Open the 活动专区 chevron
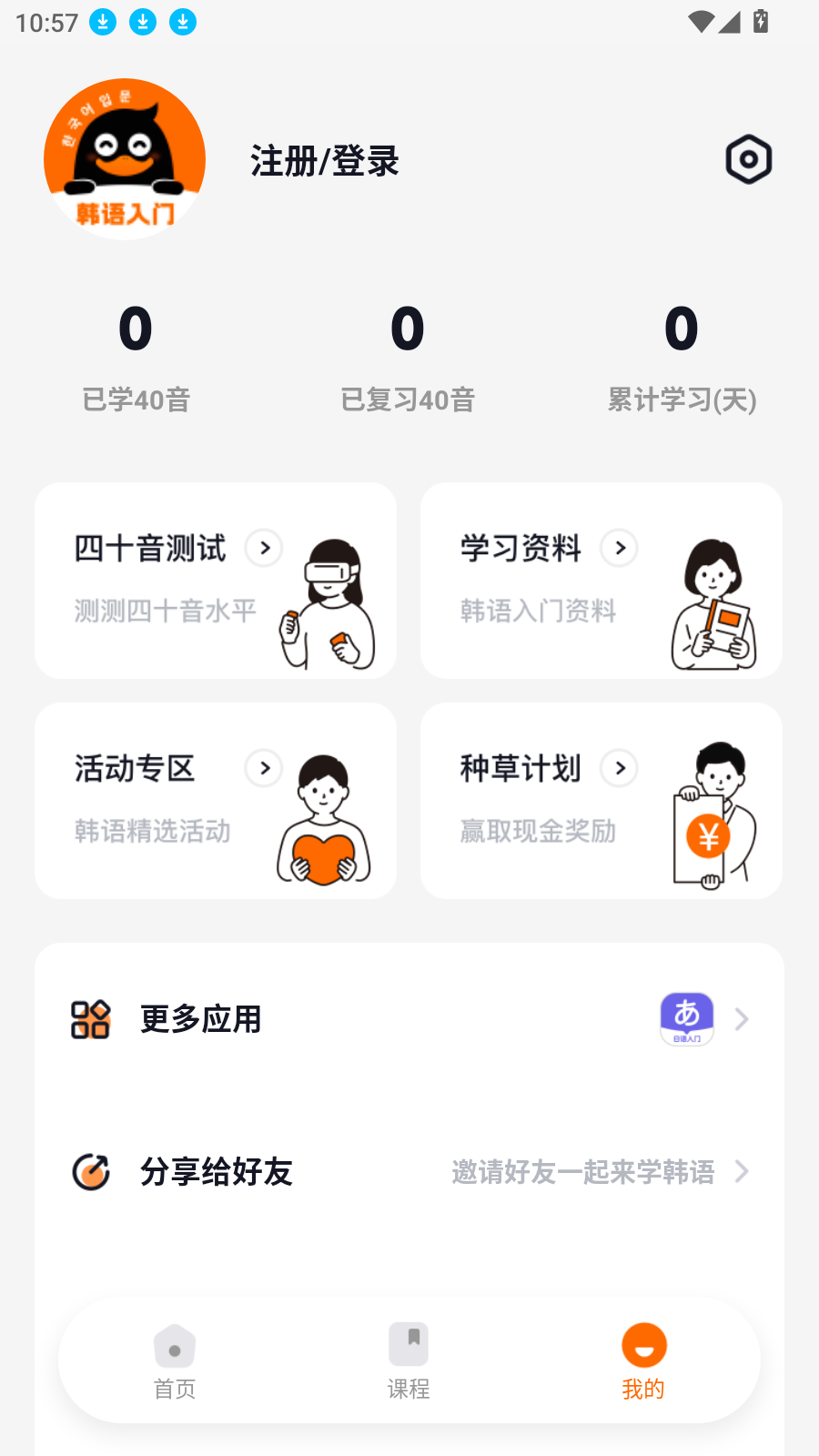The width and height of the screenshot is (819, 1456). pyautogui.click(x=263, y=769)
